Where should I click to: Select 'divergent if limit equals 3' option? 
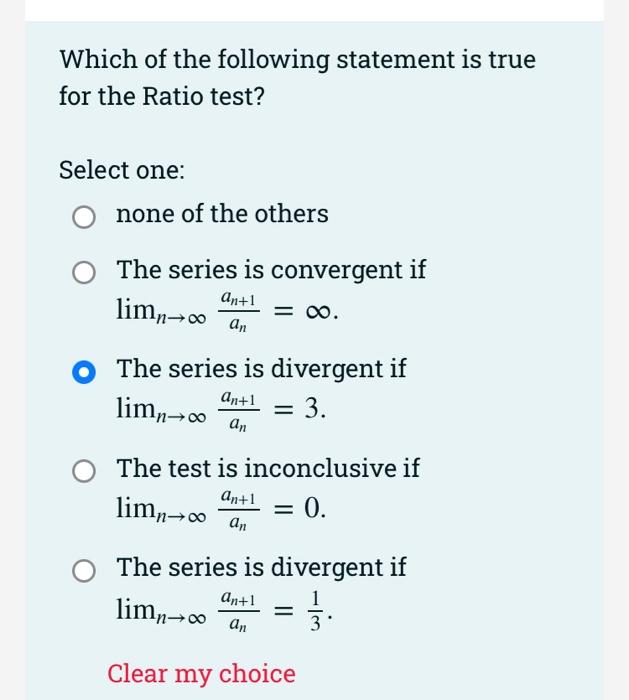(85, 372)
